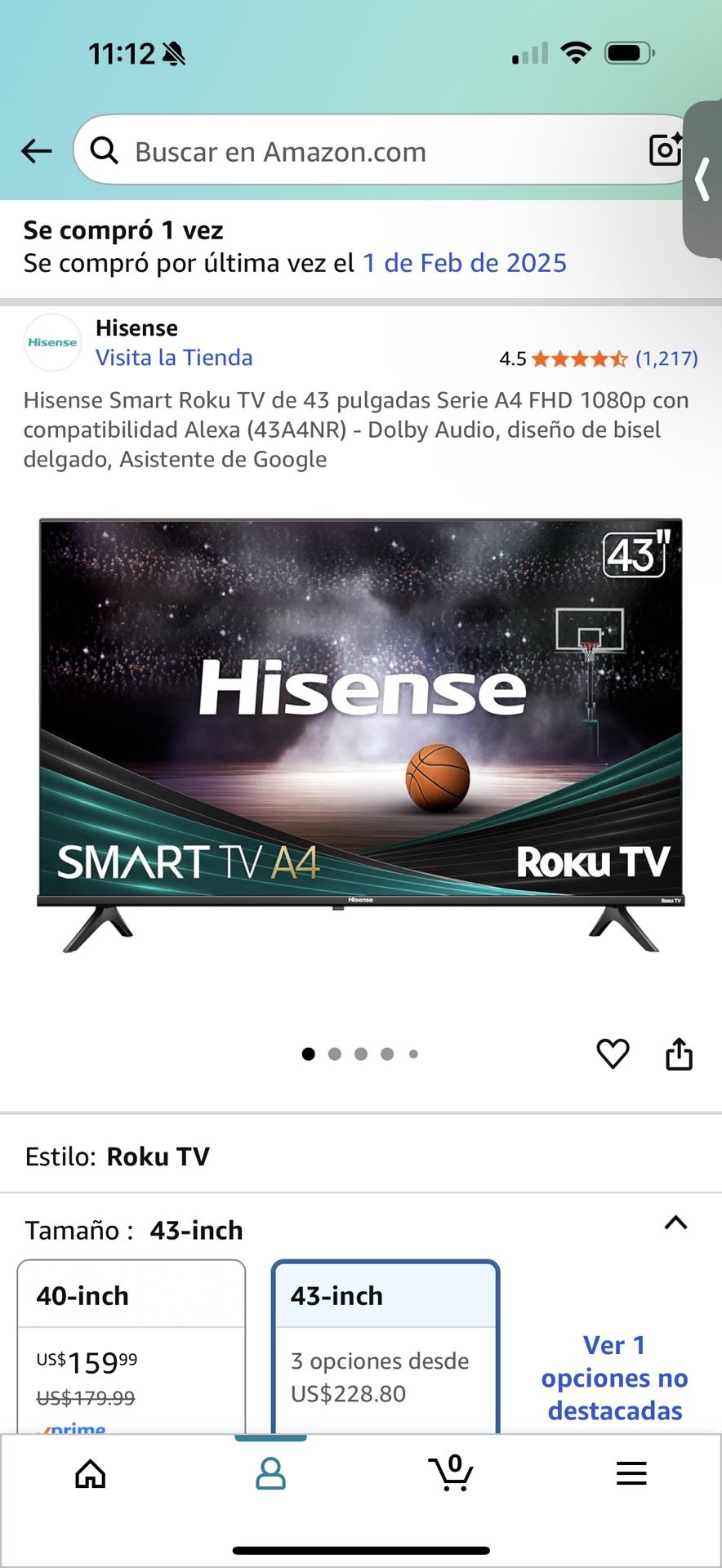Open the 1,217 customer ratings
Image resolution: width=722 pixels, height=1568 pixels.
click(x=666, y=359)
